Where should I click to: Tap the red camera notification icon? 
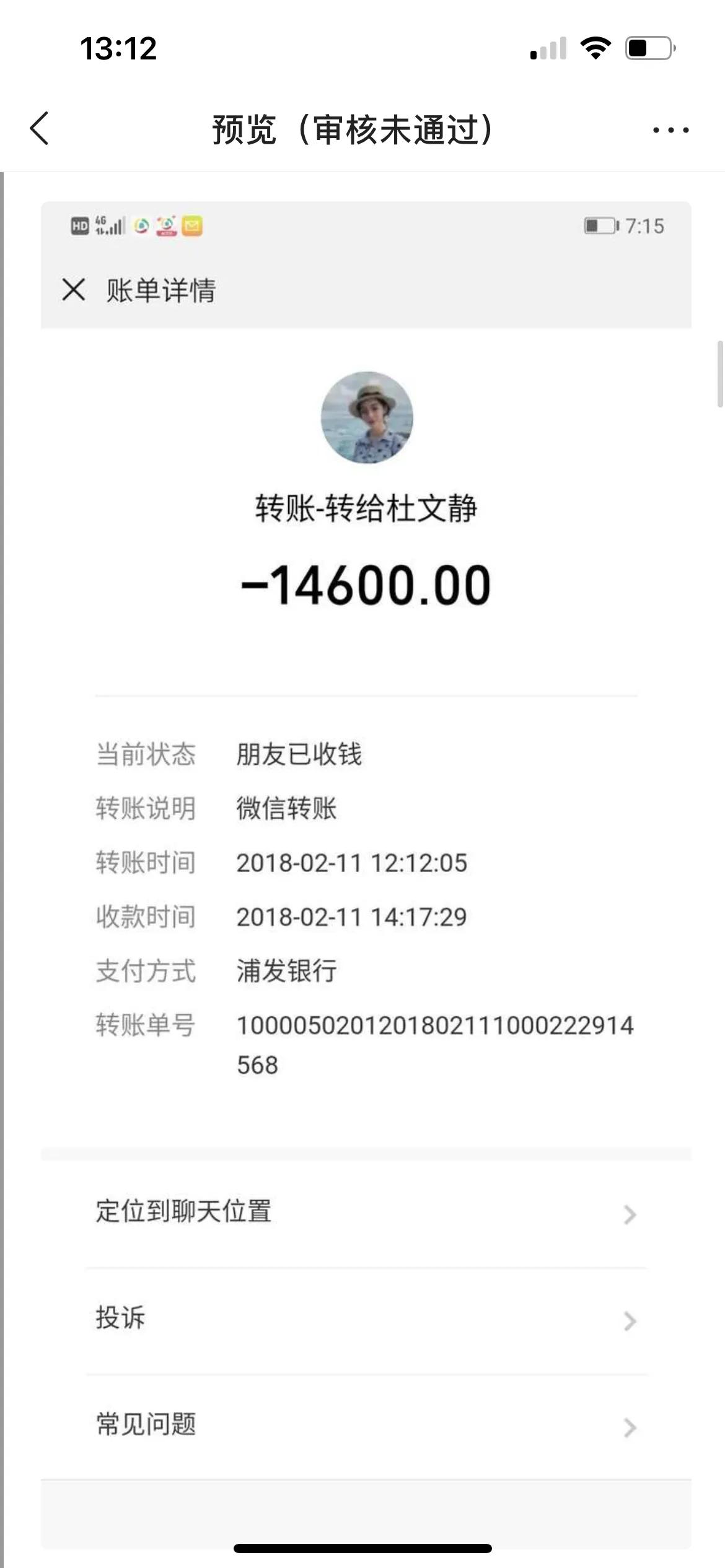(165, 226)
